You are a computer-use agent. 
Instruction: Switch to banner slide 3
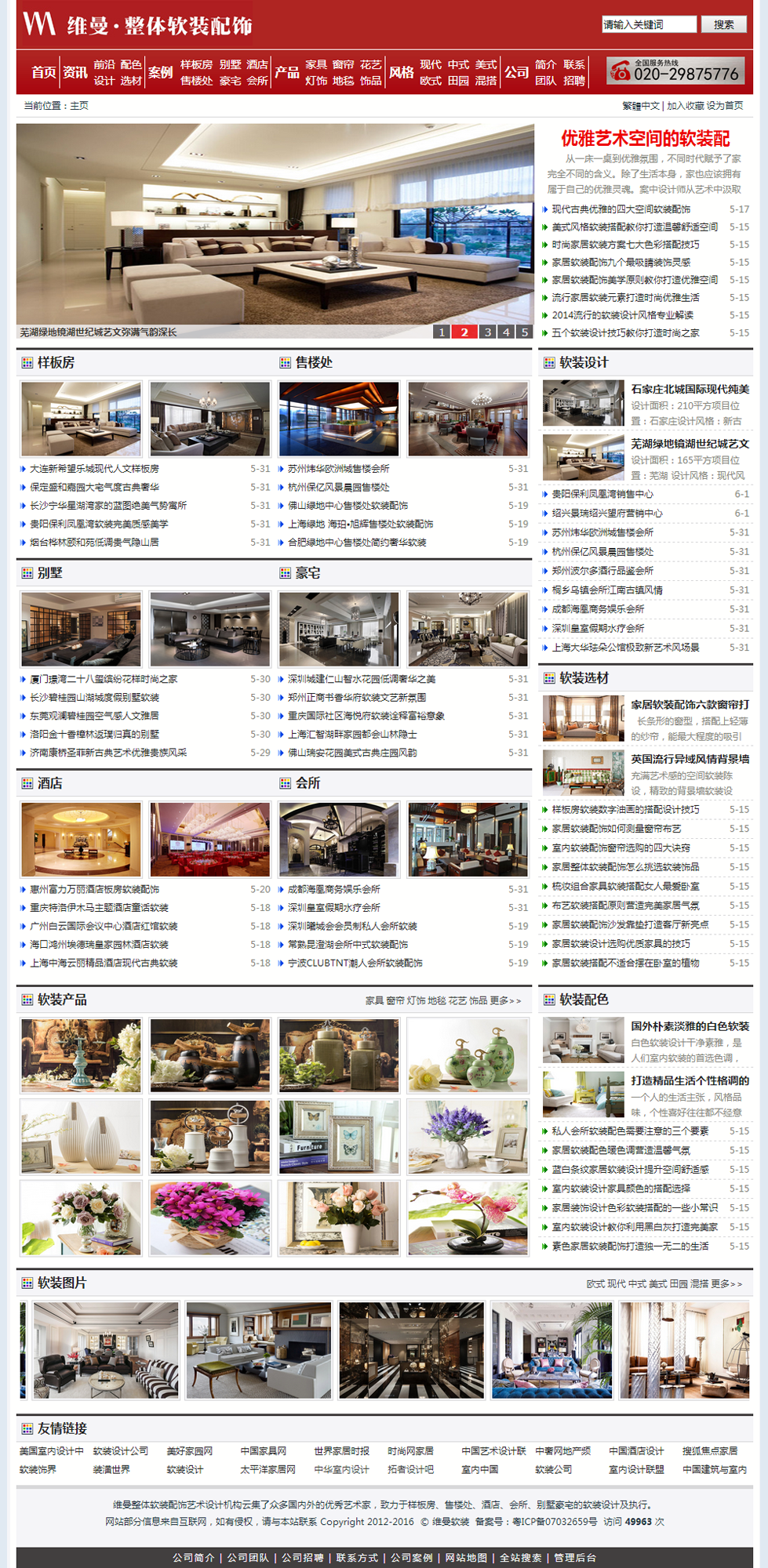tap(487, 332)
